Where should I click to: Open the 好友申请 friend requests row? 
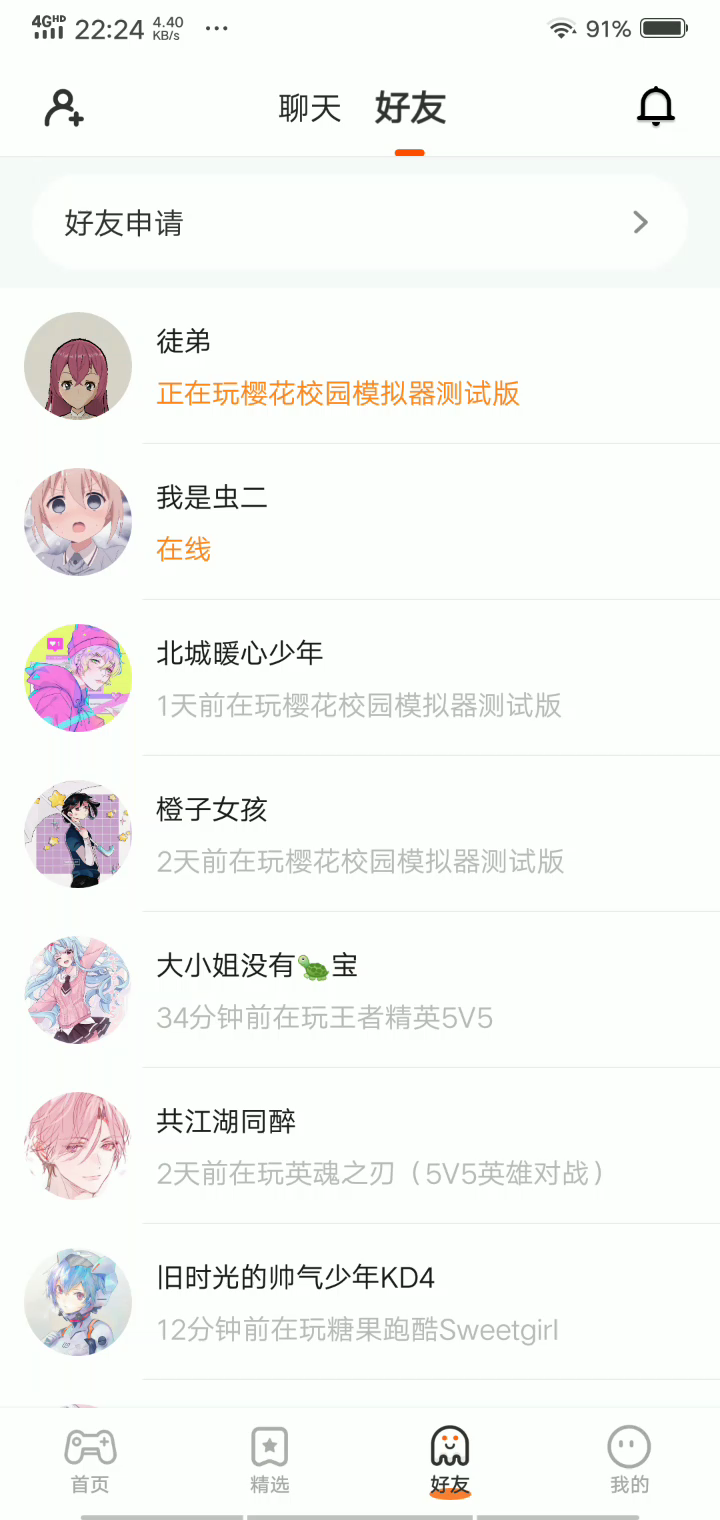(360, 223)
